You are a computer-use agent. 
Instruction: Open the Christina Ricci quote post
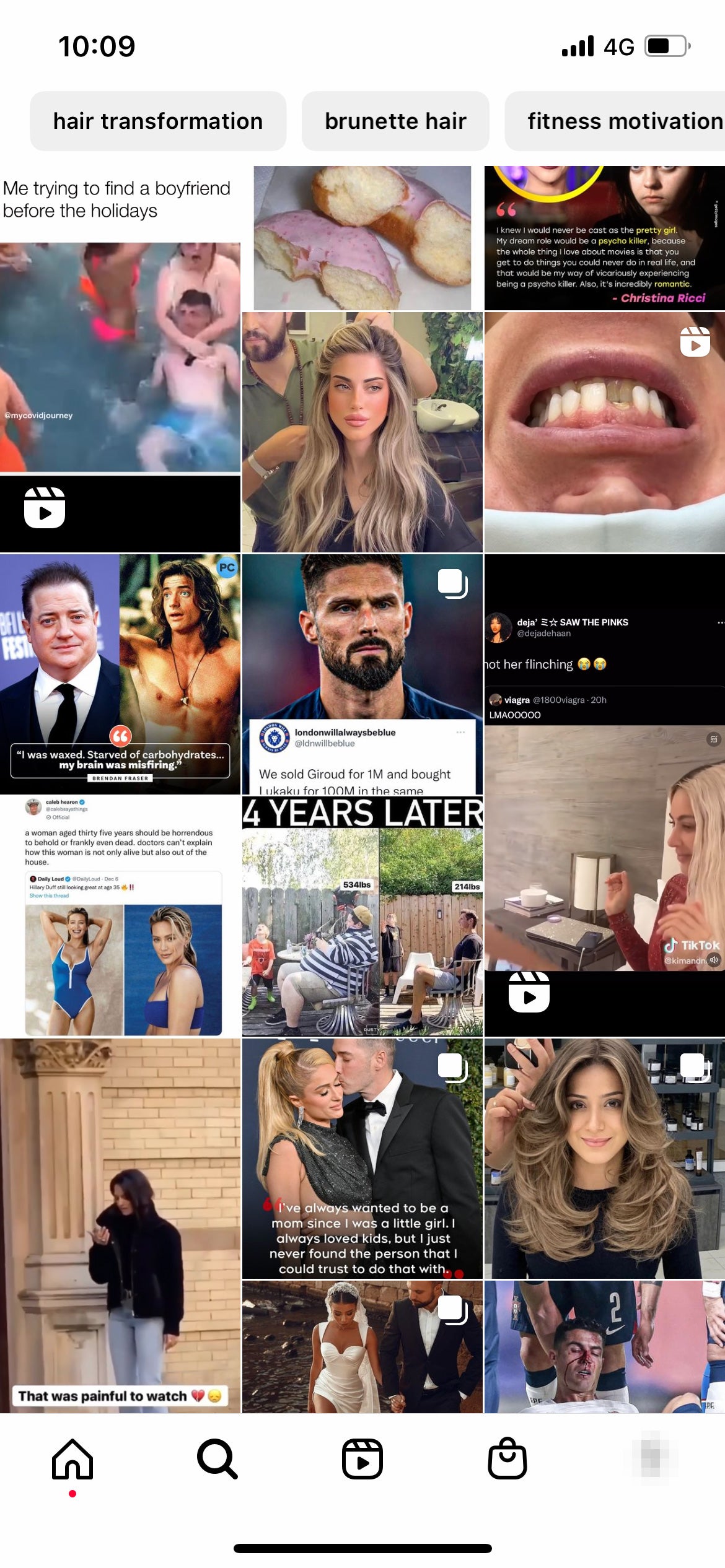point(604,238)
